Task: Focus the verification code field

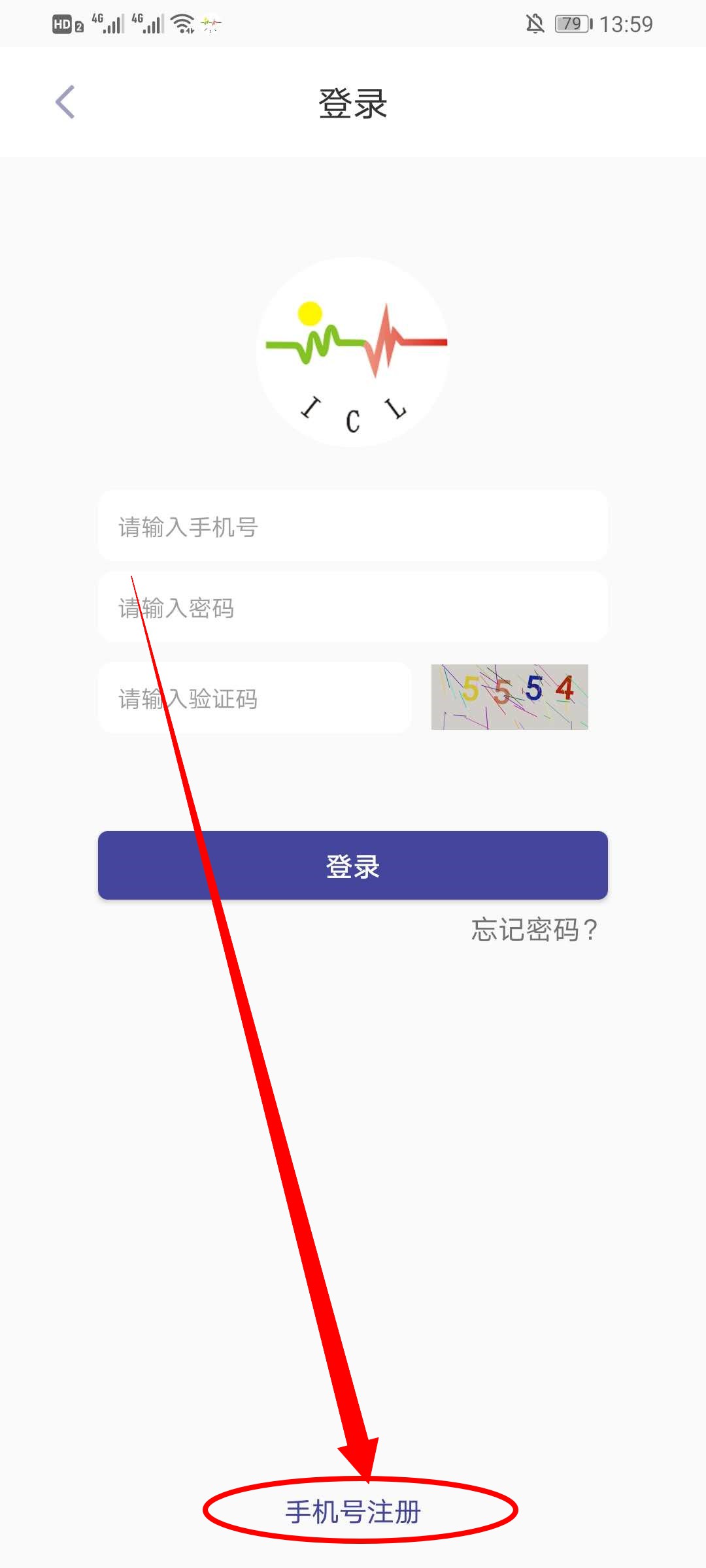Action: (x=255, y=698)
